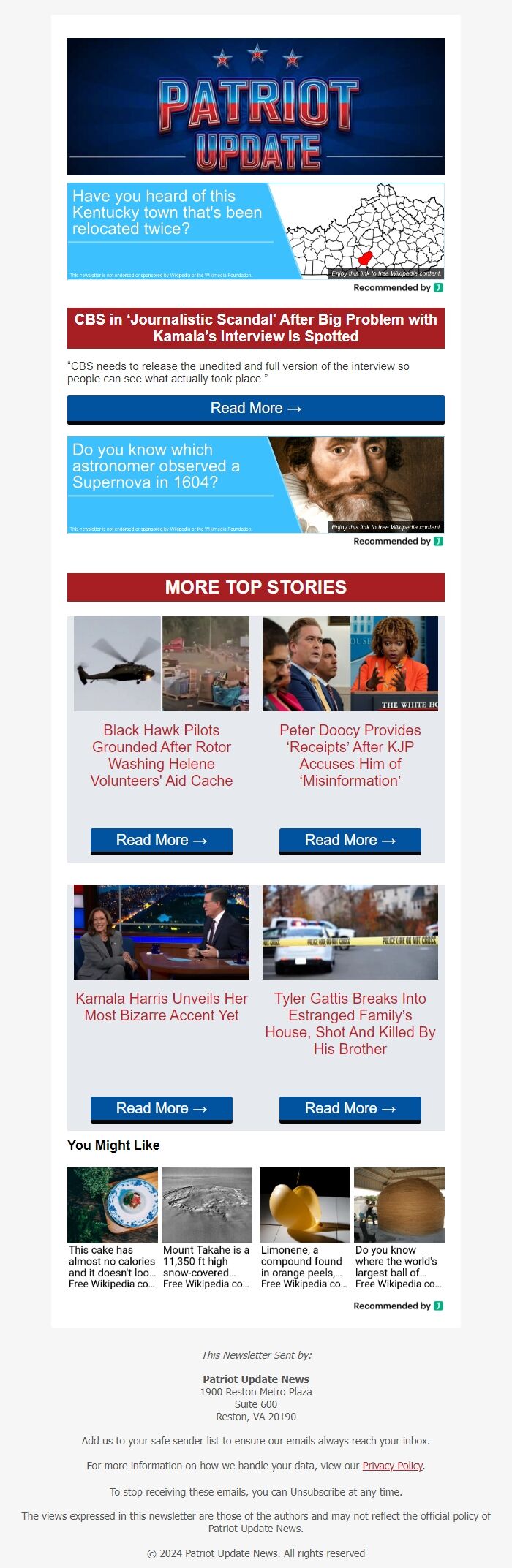Read more on Black Hawk Pilots Grounded
This screenshot has height=1568, width=512.
pyautogui.click(x=161, y=841)
